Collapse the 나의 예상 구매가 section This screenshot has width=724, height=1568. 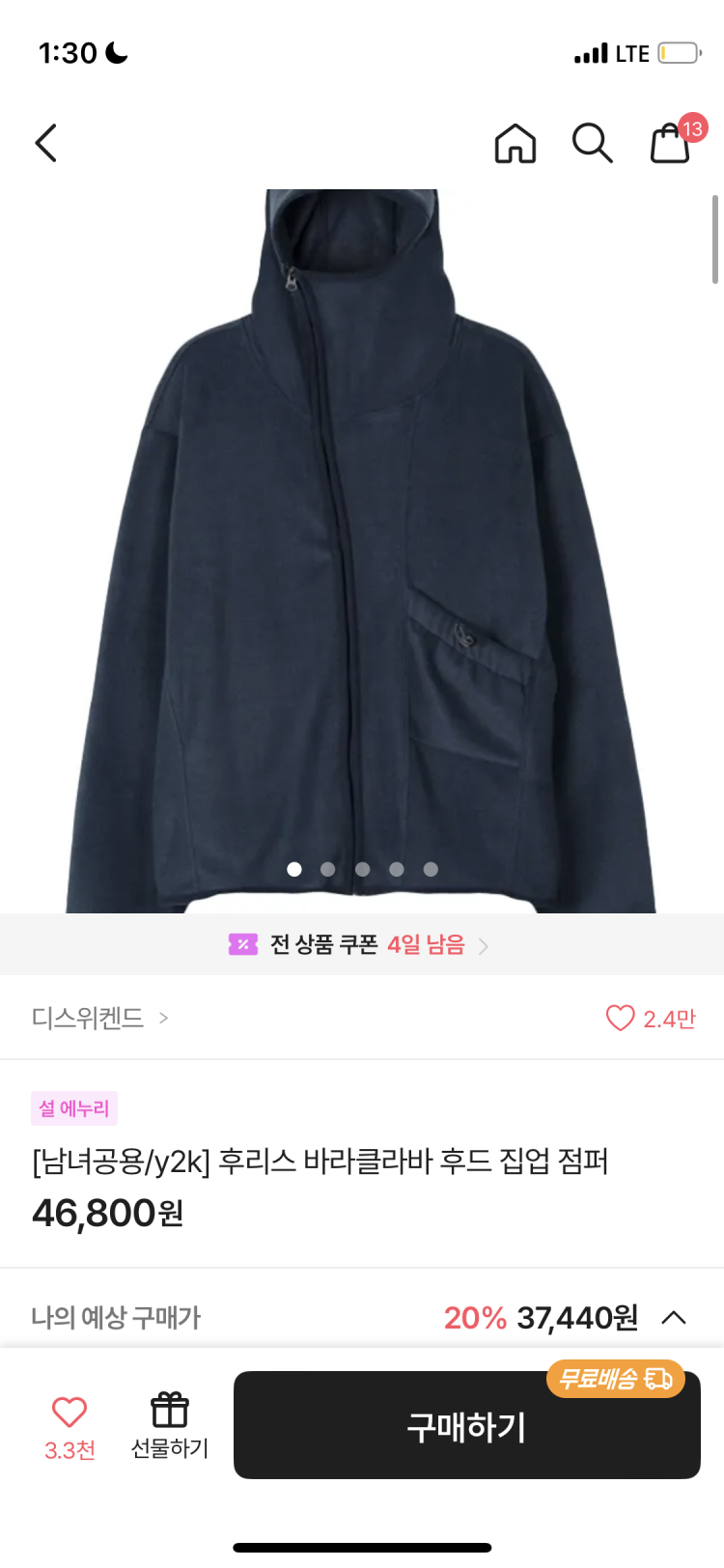click(x=674, y=1317)
